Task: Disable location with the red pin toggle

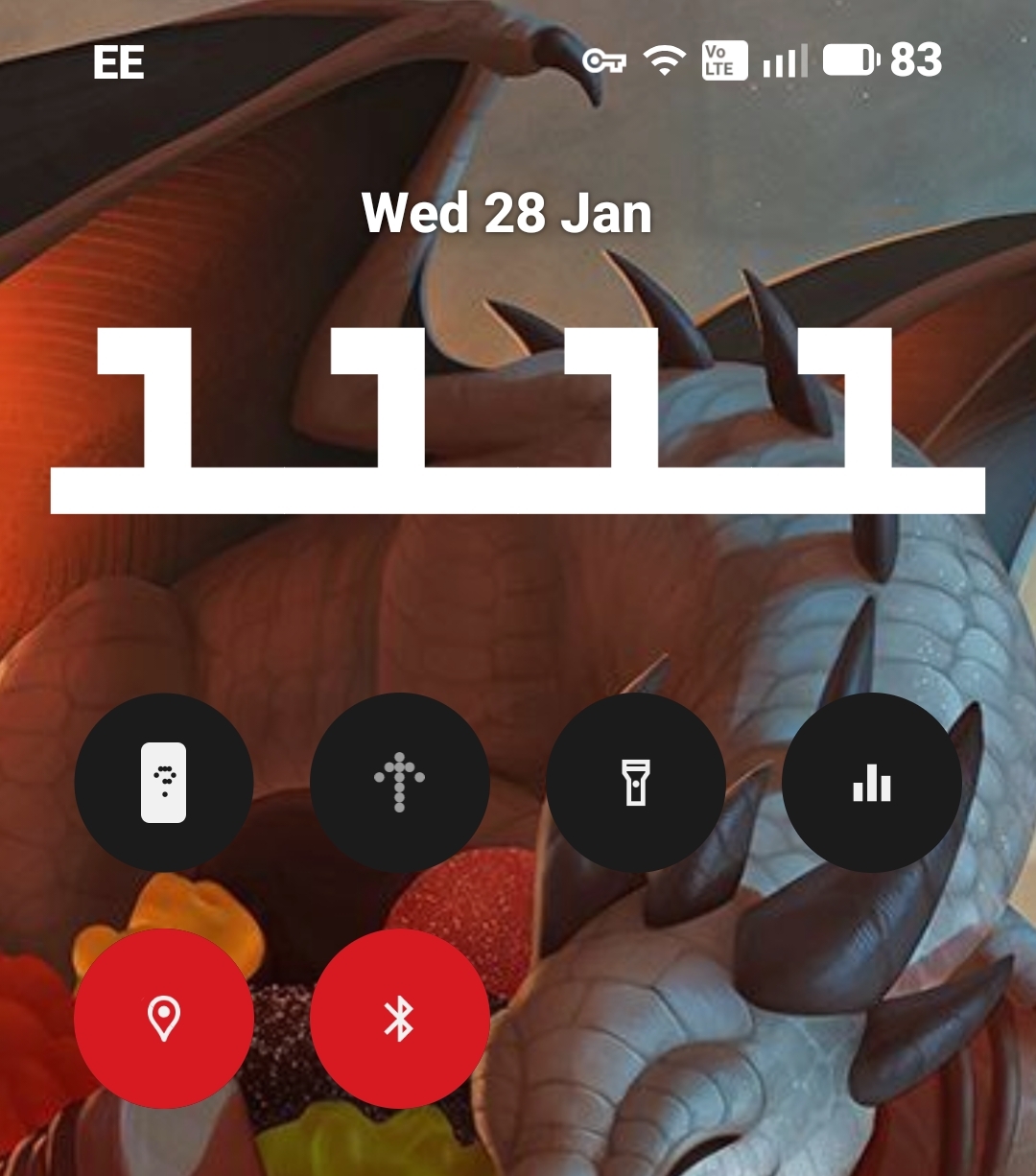Action: pyautogui.click(x=163, y=1018)
